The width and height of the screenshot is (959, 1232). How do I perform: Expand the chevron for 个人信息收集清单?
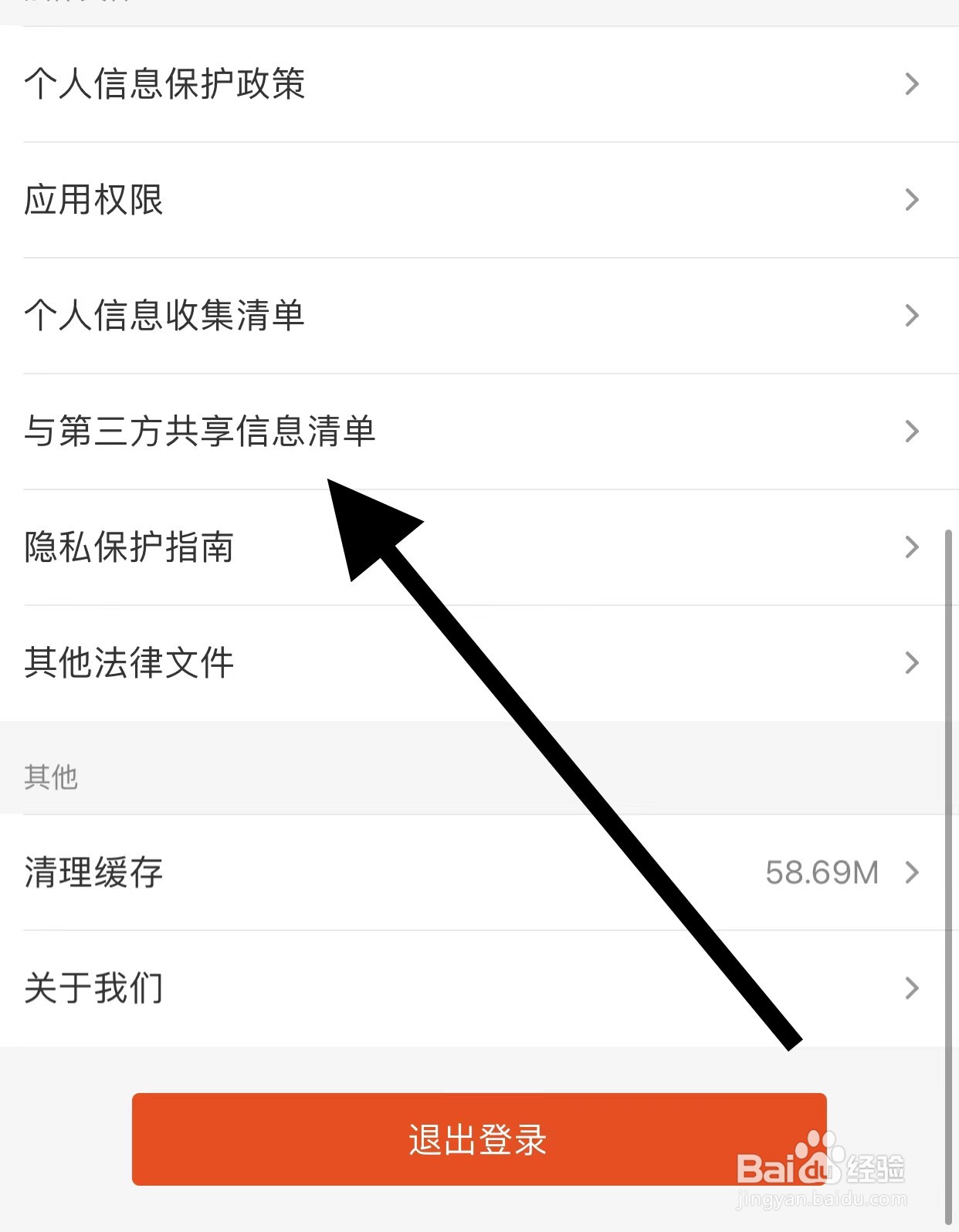click(x=912, y=315)
